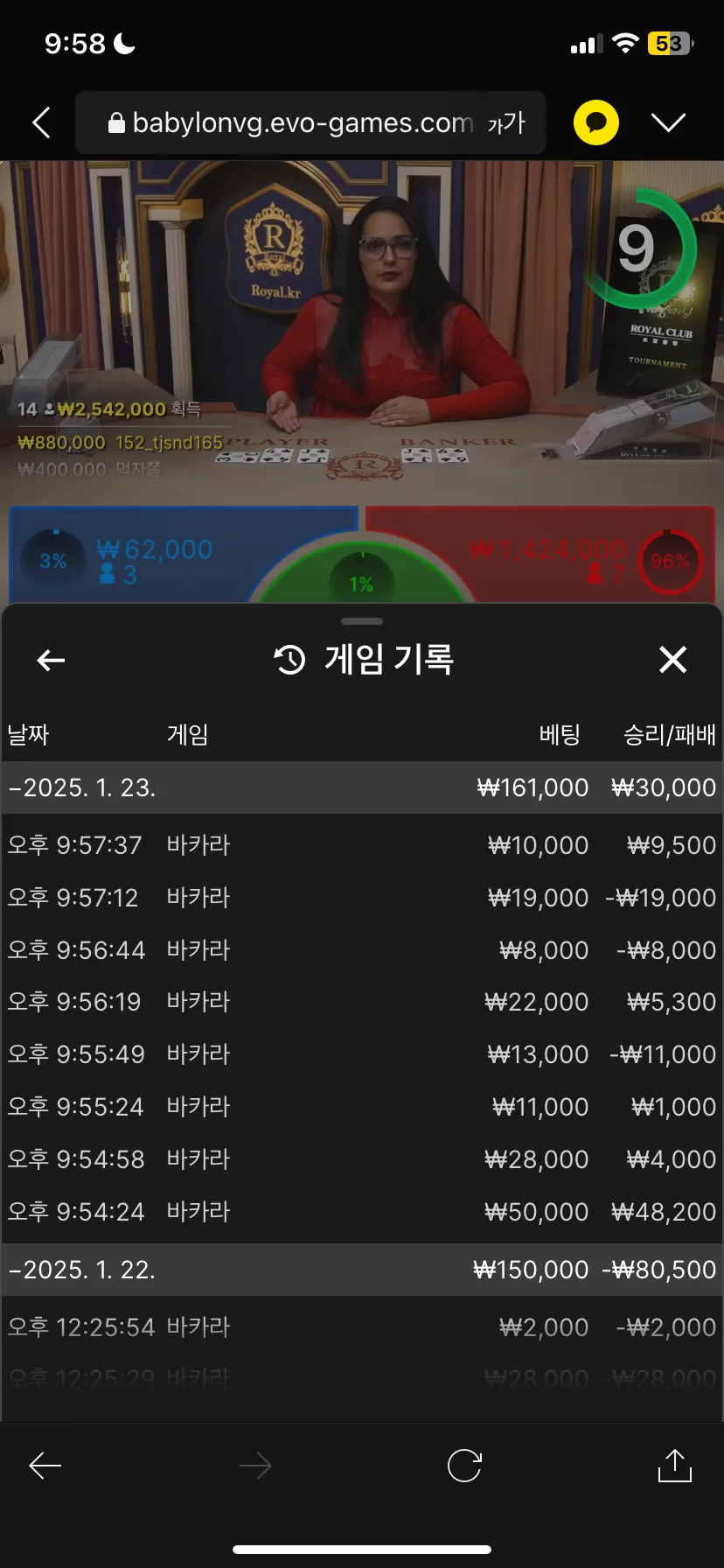Open the yellow KakaoTalk chat icon
Image resolution: width=724 pixels, height=1568 pixels.
coord(596,122)
